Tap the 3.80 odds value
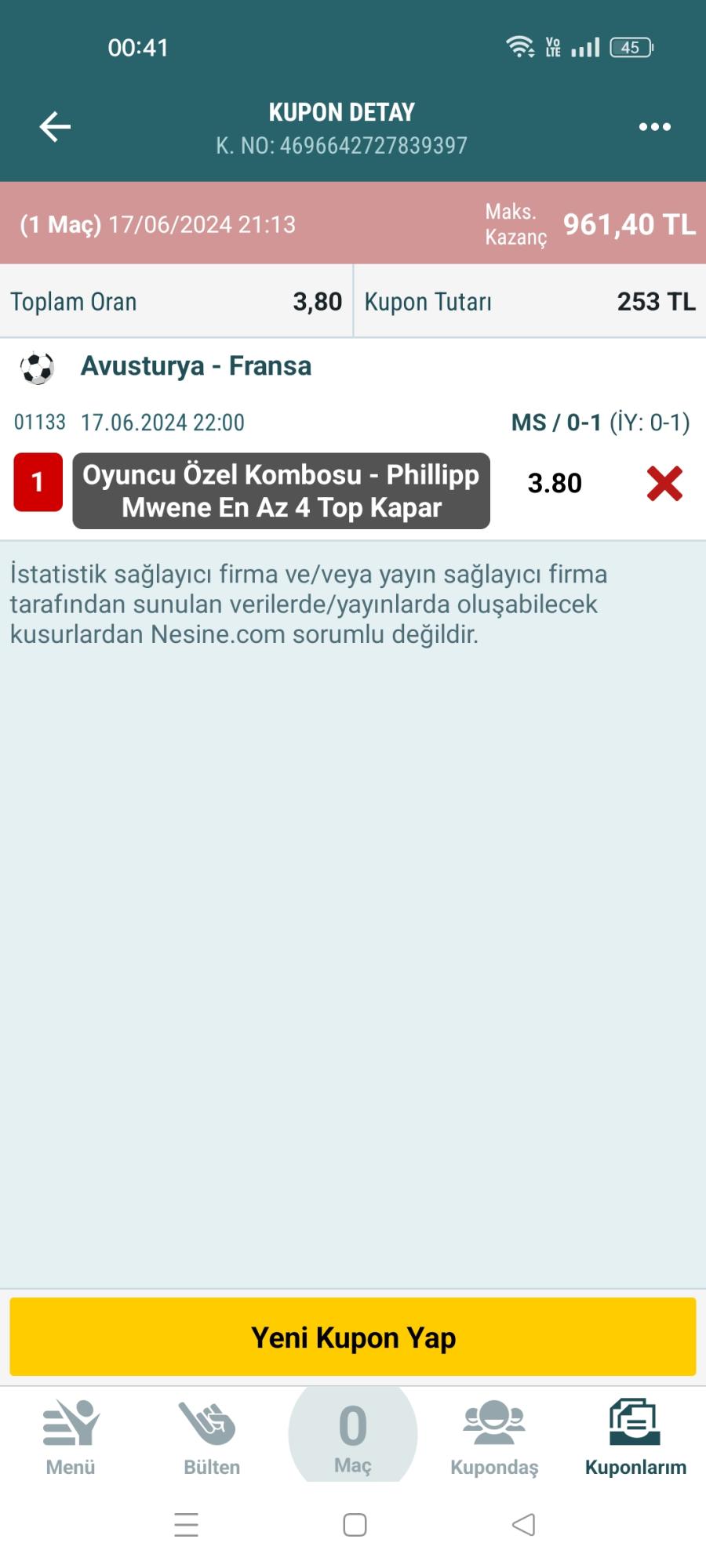Image resolution: width=706 pixels, height=1568 pixels. [554, 484]
